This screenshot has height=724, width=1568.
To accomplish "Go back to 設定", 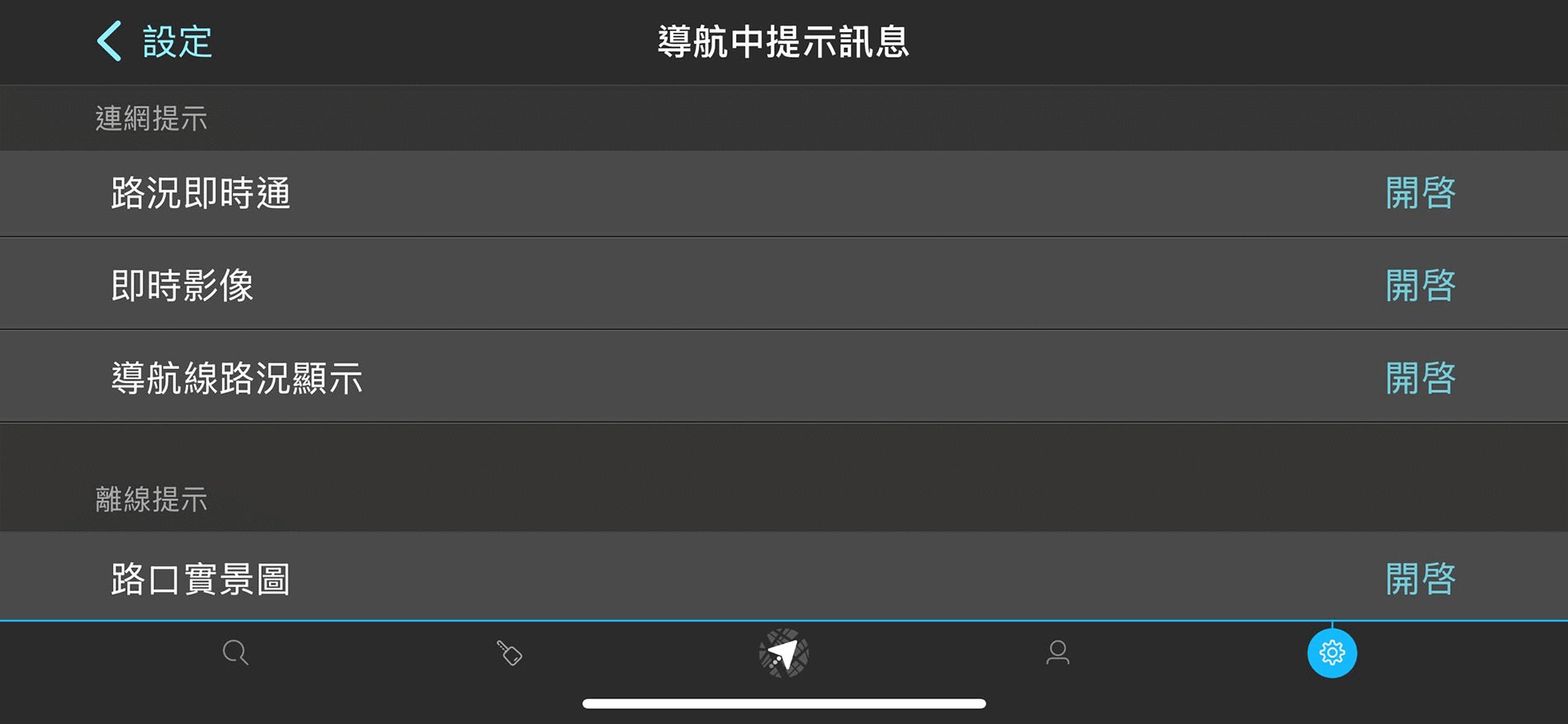I will [x=154, y=41].
